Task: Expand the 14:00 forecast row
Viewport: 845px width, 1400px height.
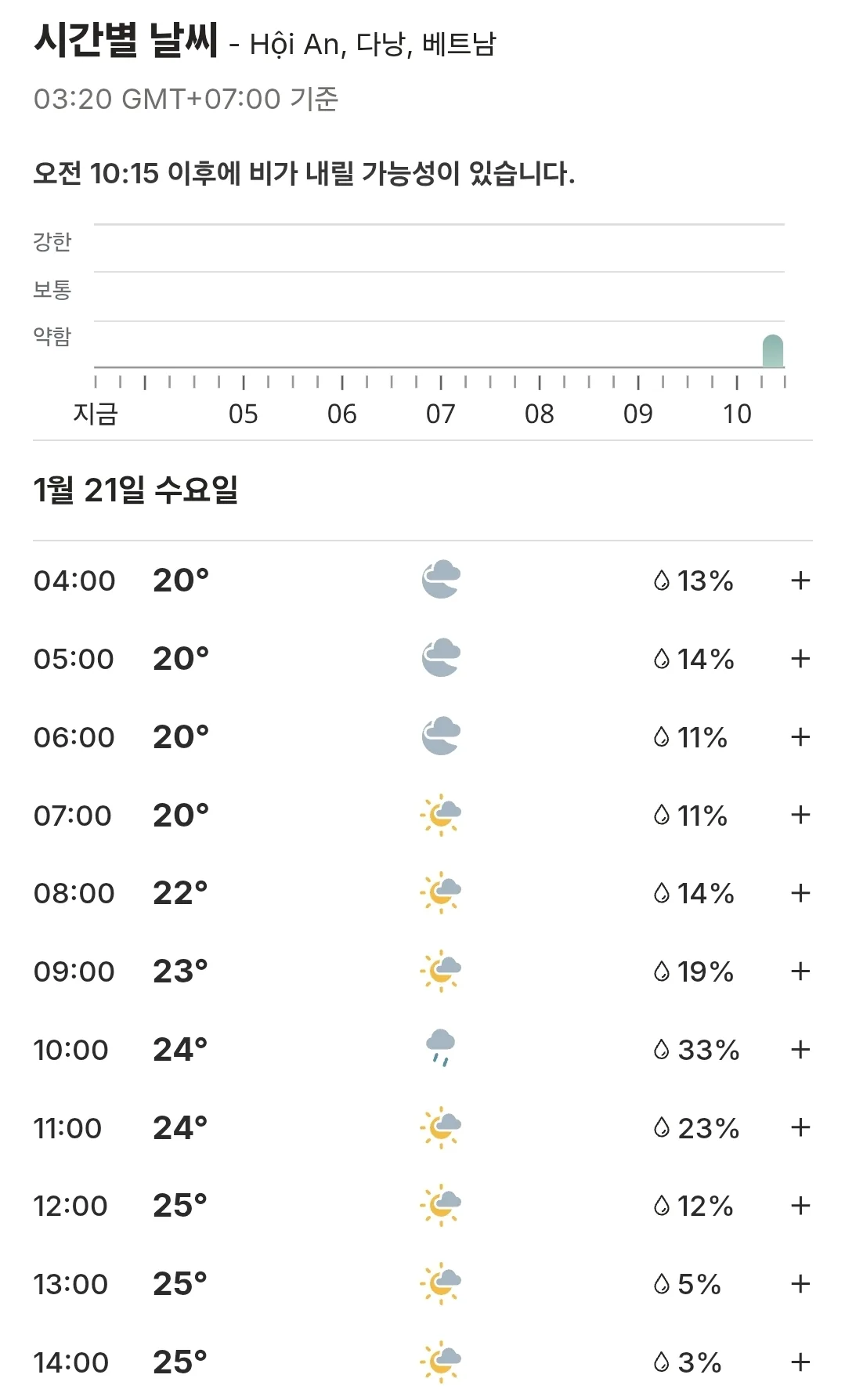Action: [800, 1362]
